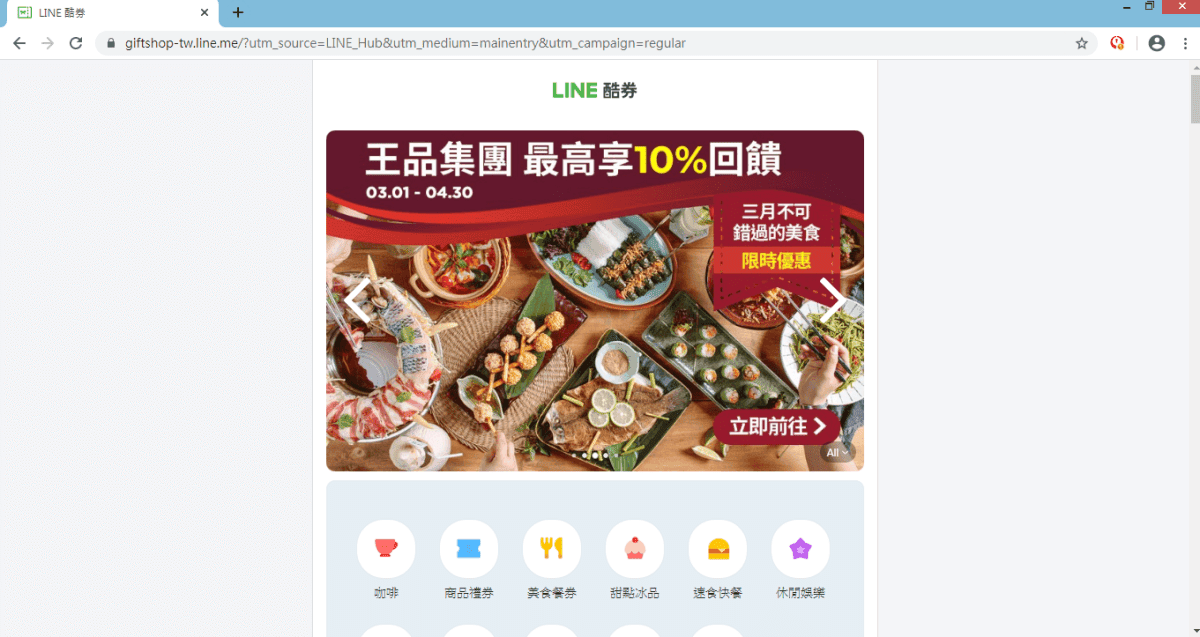Show the next banner with right arrow

(832, 300)
